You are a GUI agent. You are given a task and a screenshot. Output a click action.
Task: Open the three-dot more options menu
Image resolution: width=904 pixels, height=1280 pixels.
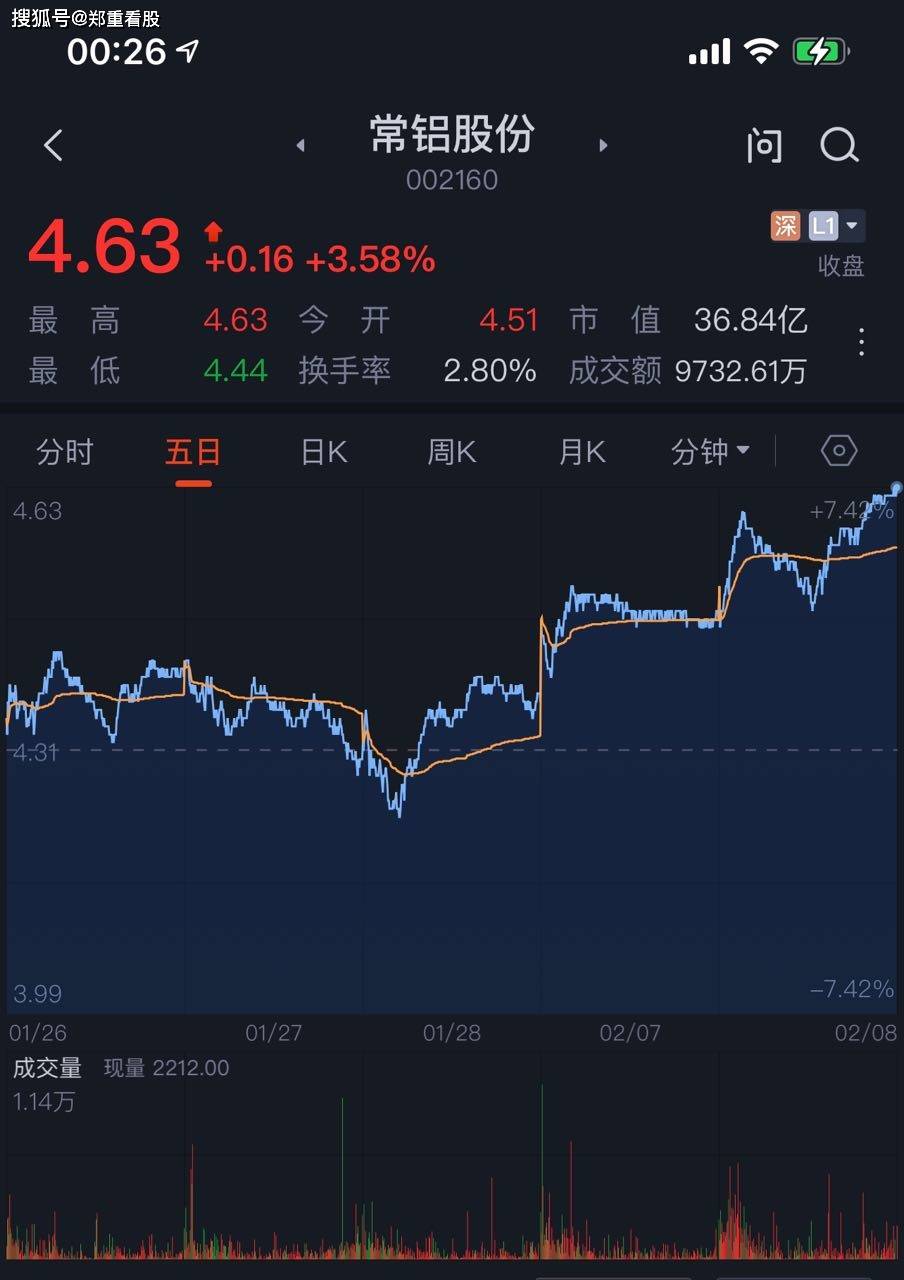[861, 343]
